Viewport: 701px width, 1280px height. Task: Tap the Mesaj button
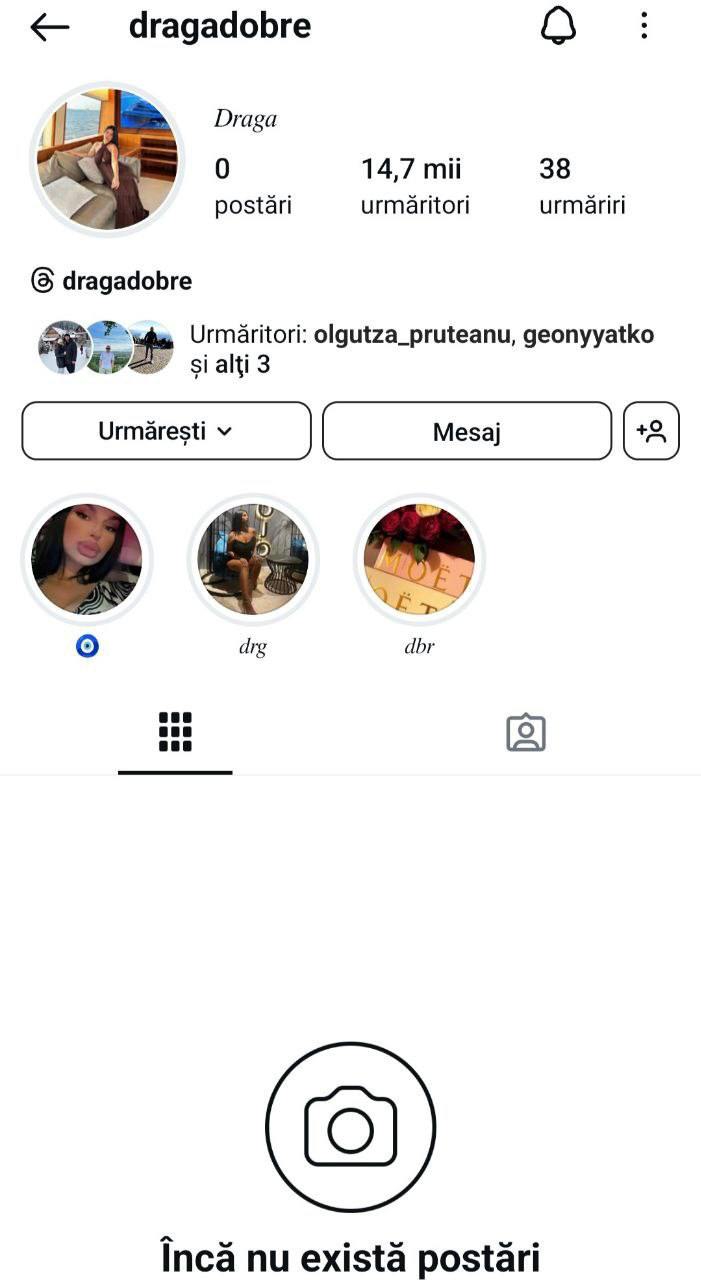coord(466,431)
